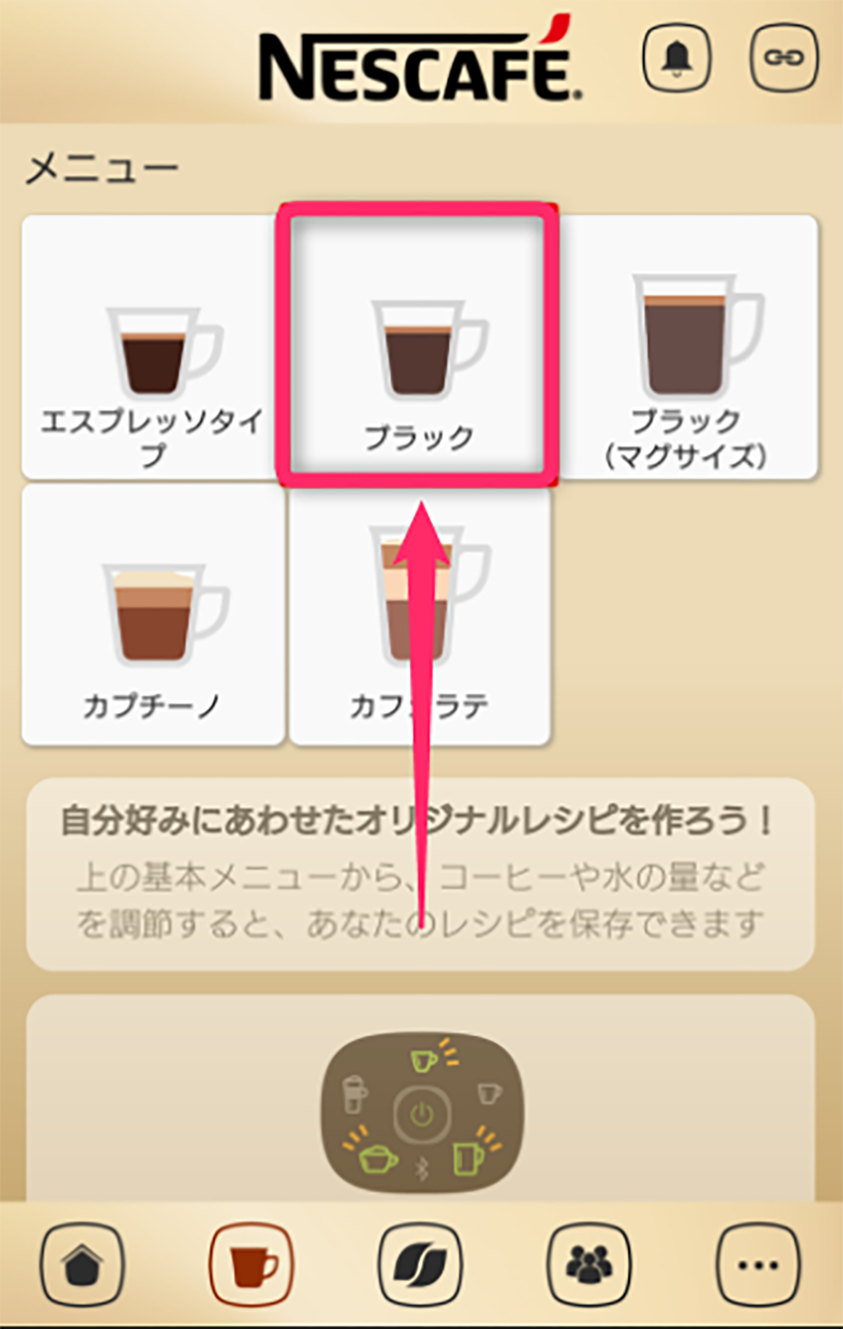
Task: Switch to the coffee cup tab
Action: 251,1264
